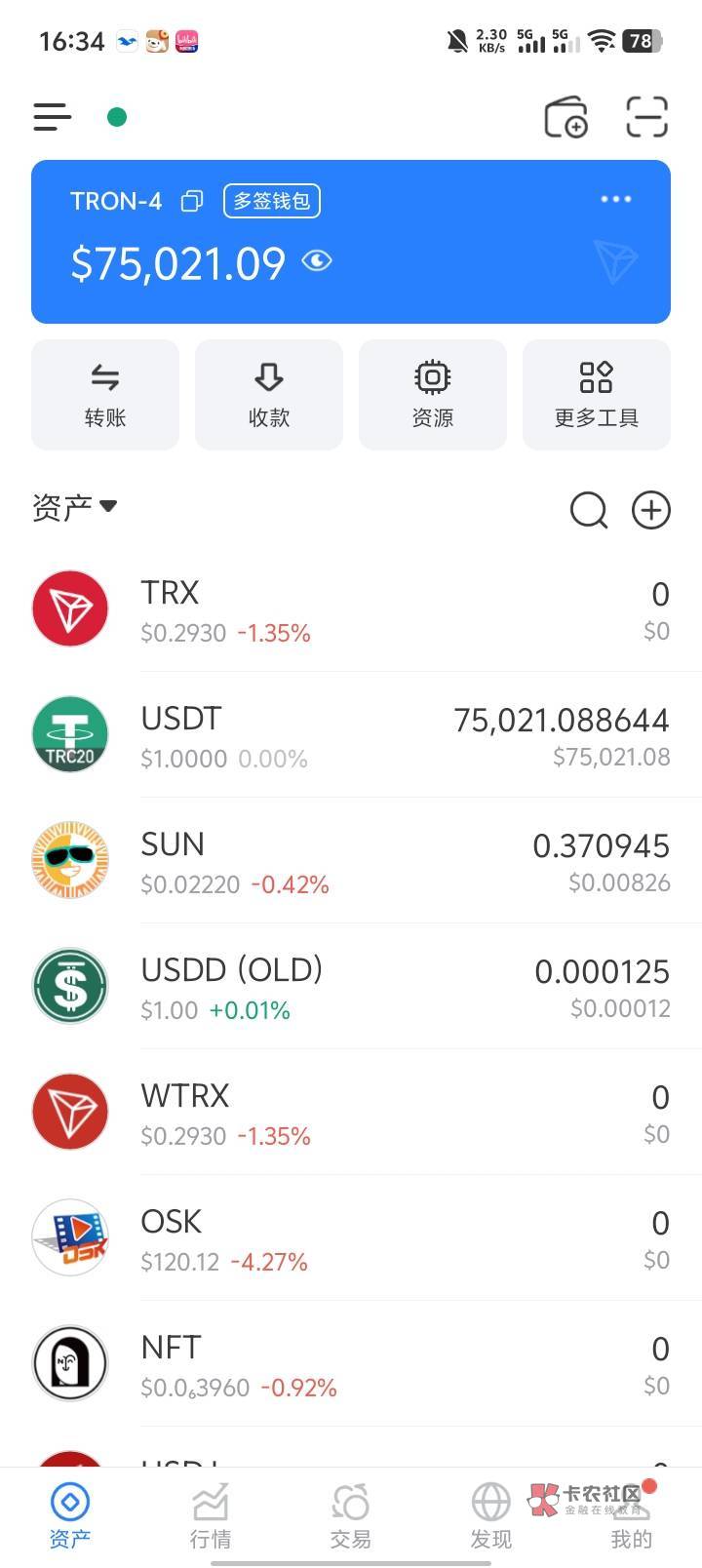
Task: Search assets with the magnifier icon
Action: click(589, 509)
